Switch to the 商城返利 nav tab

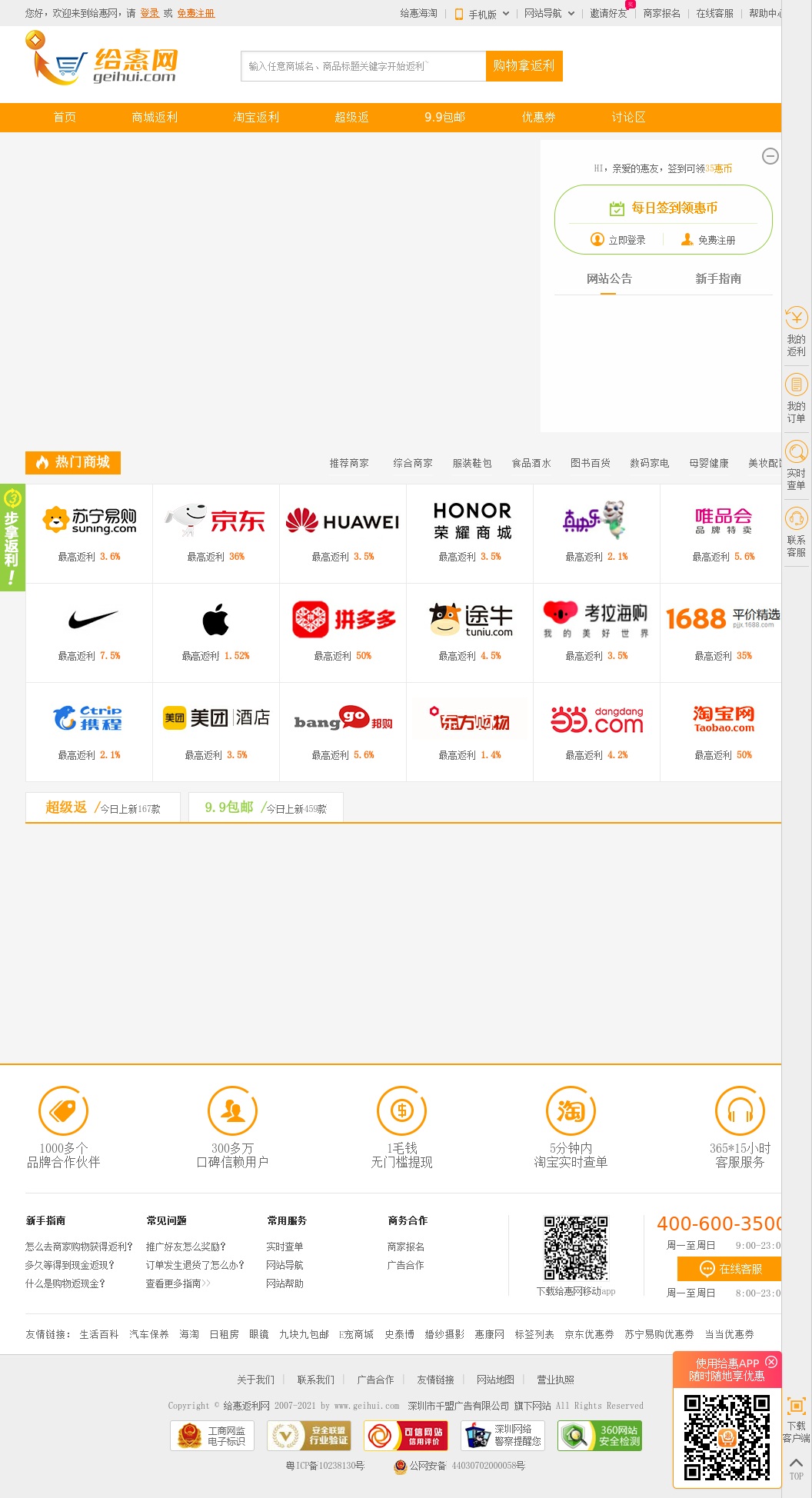click(155, 117)
